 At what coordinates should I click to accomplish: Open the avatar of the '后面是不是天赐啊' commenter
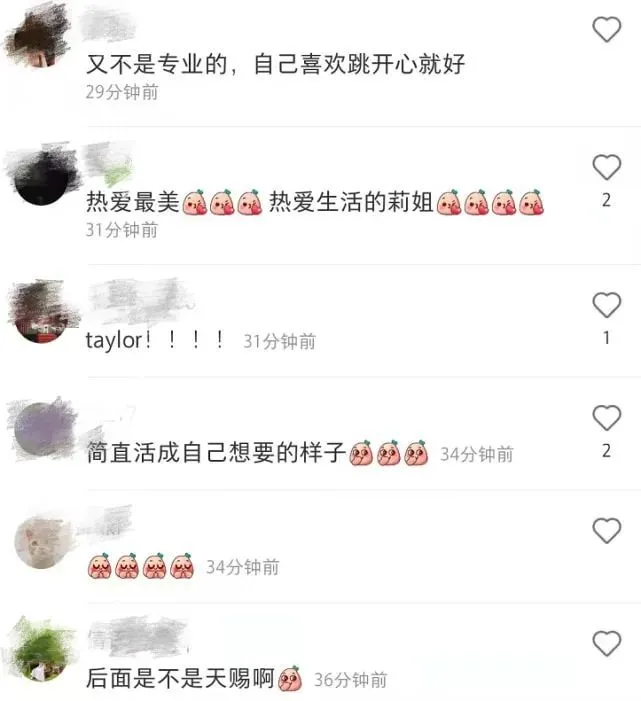42,648
